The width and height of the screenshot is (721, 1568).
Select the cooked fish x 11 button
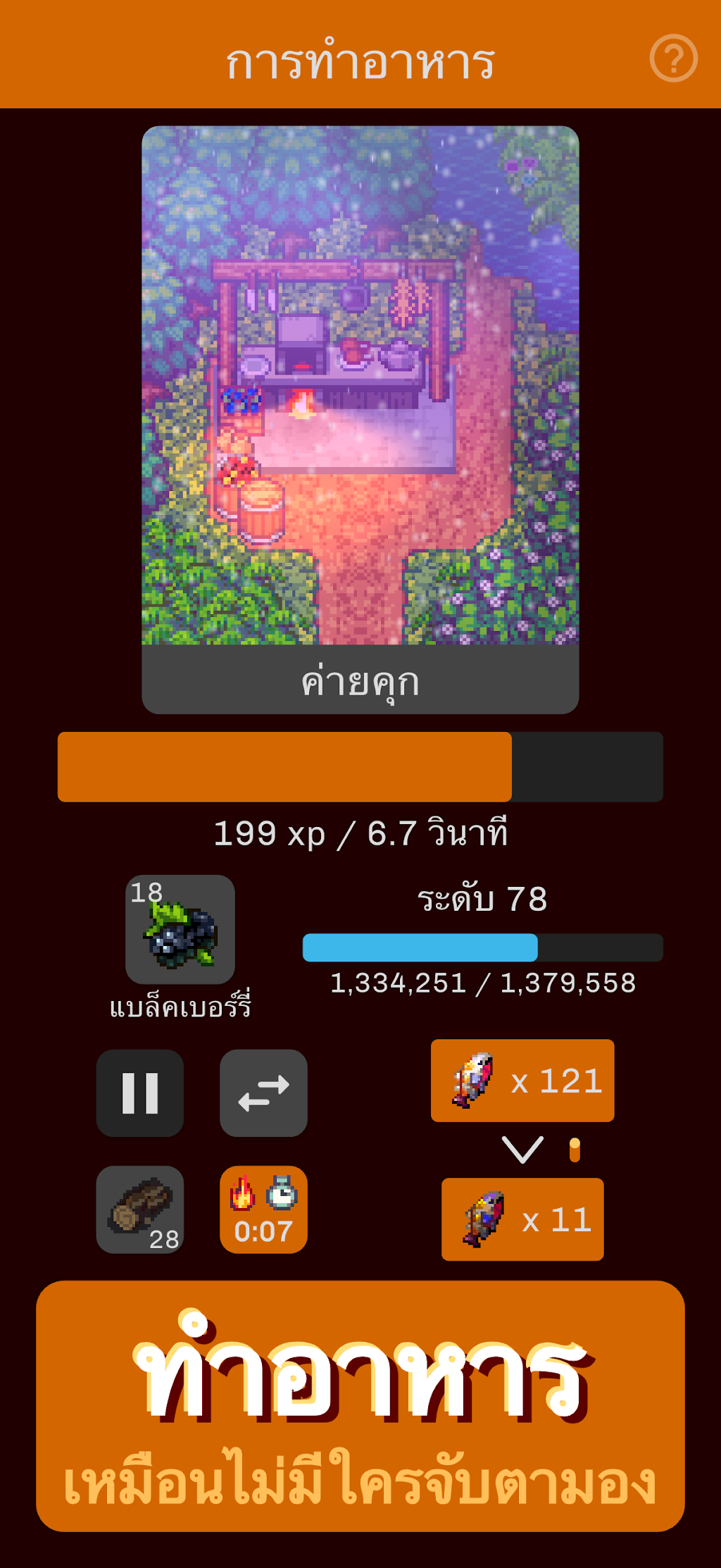[x=522, y=1219]
